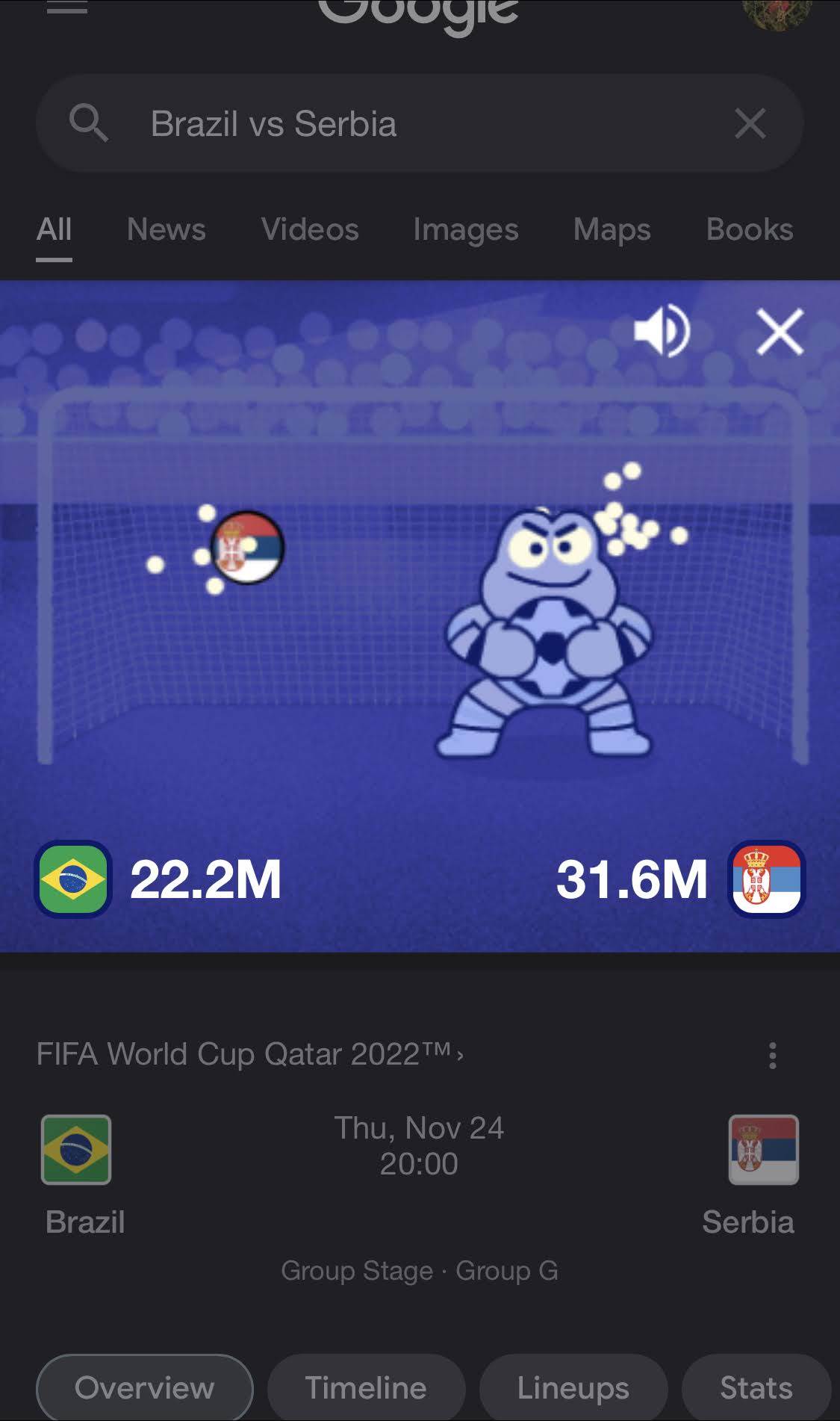The width and height of the screenshot is (840, 1421).
Task: Select the Overview chip
Action: (x=144, y=1388)
